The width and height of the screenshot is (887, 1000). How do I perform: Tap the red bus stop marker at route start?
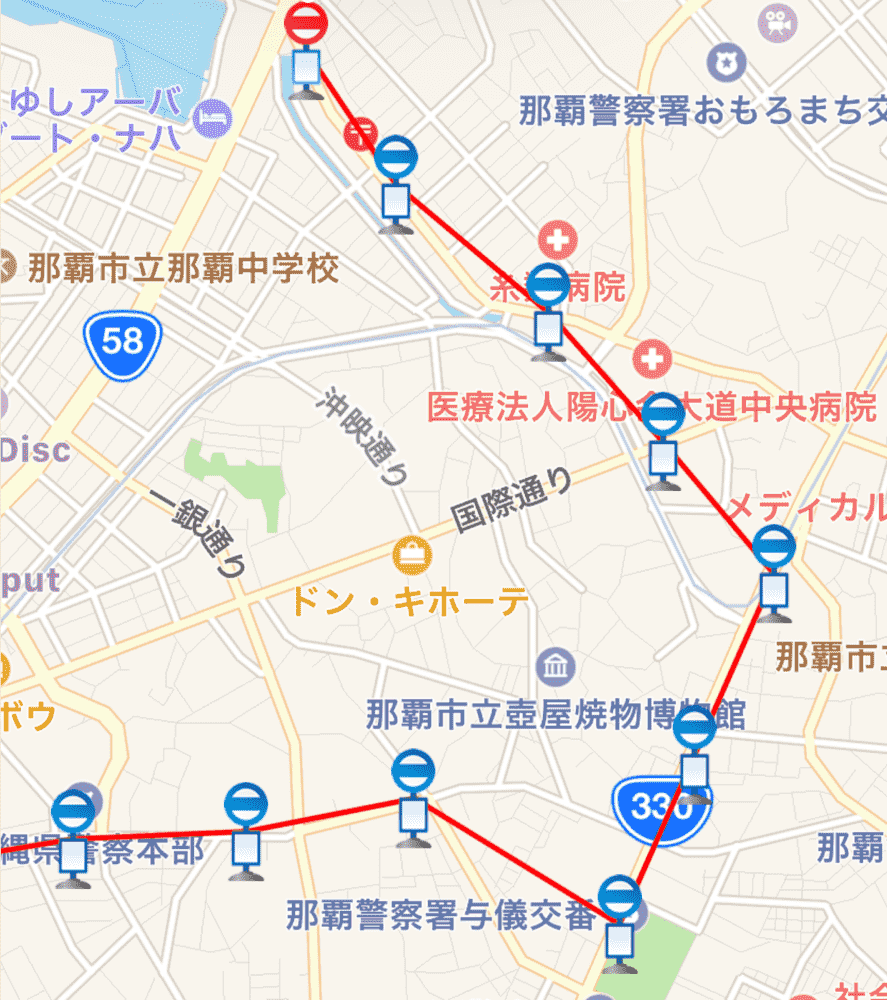coord(307,24)
